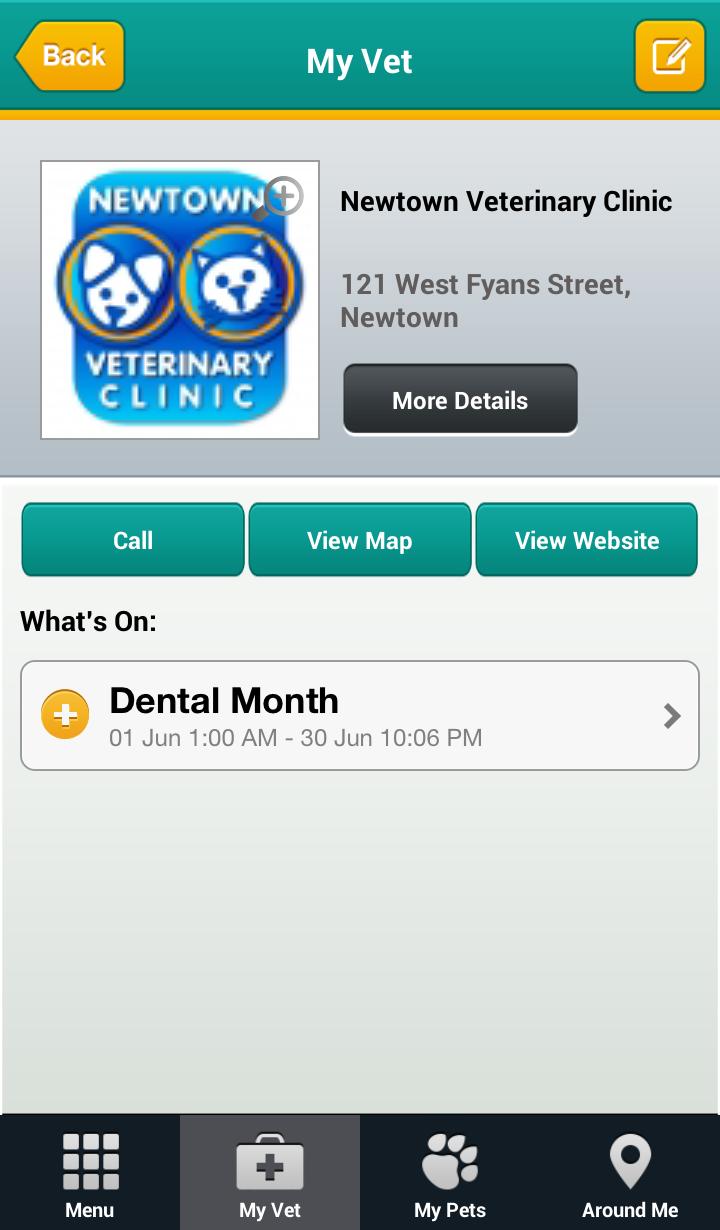Open the Around Me tab
720x1230 pixels.
pos(630,1174)
